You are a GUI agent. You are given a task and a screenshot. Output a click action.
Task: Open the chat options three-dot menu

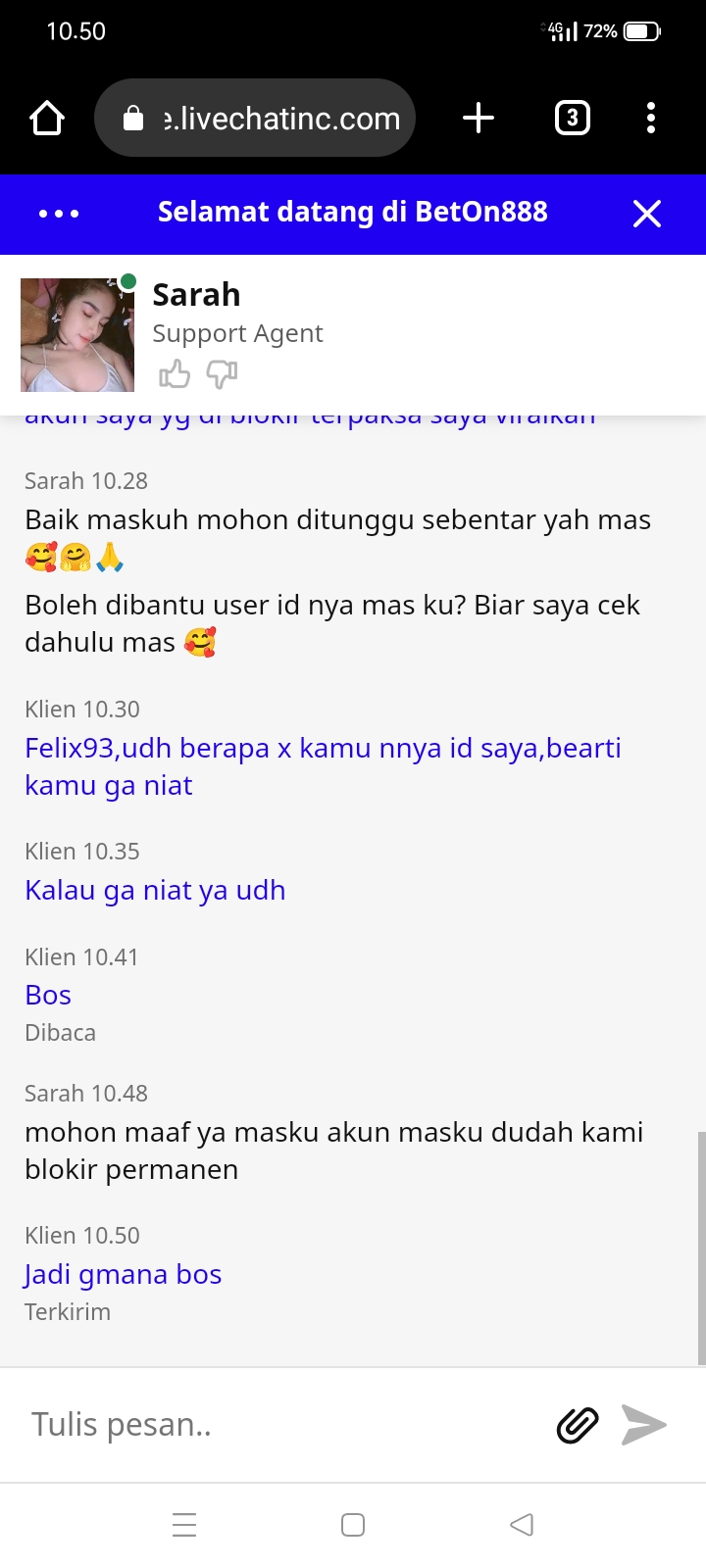tap(59, 214)
